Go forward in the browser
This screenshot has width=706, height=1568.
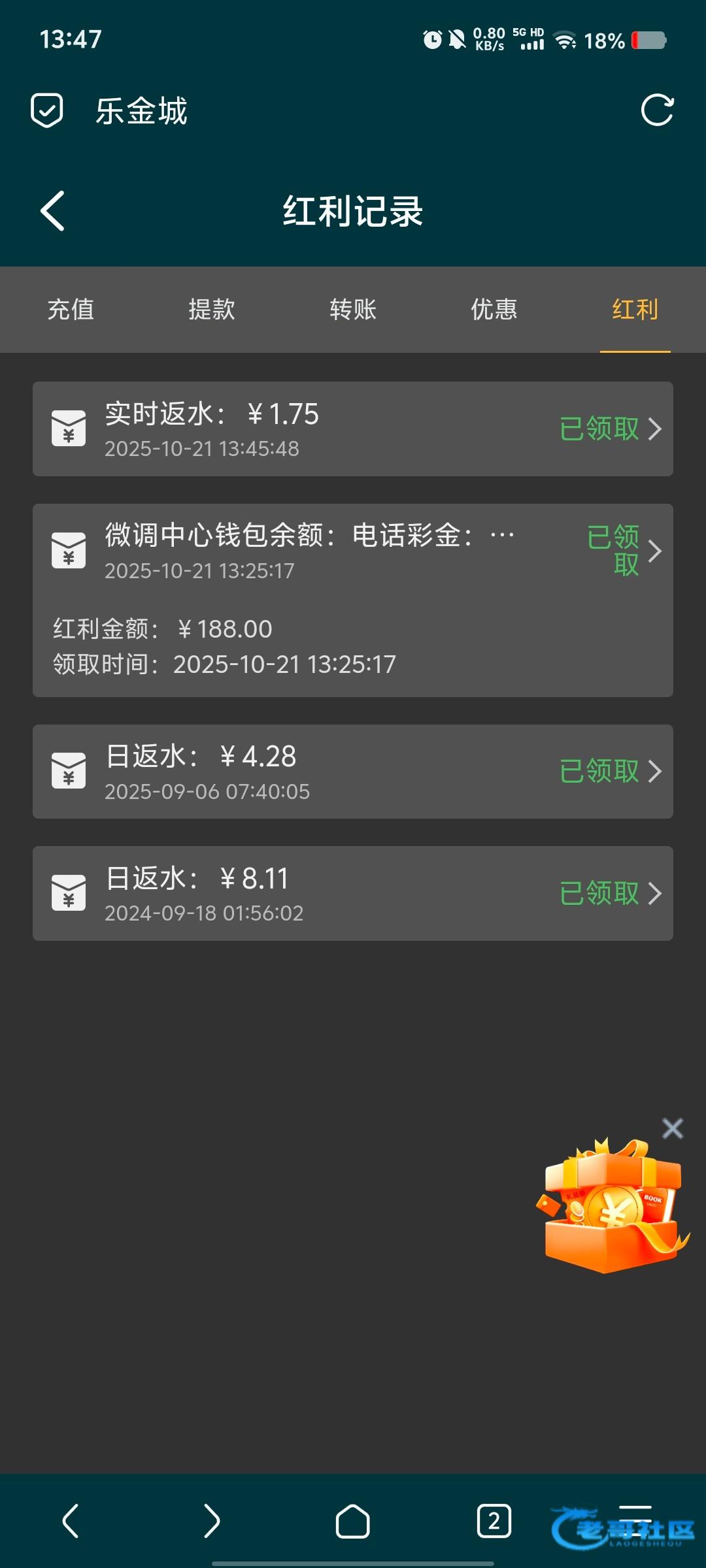click(x=211, y=1521)
